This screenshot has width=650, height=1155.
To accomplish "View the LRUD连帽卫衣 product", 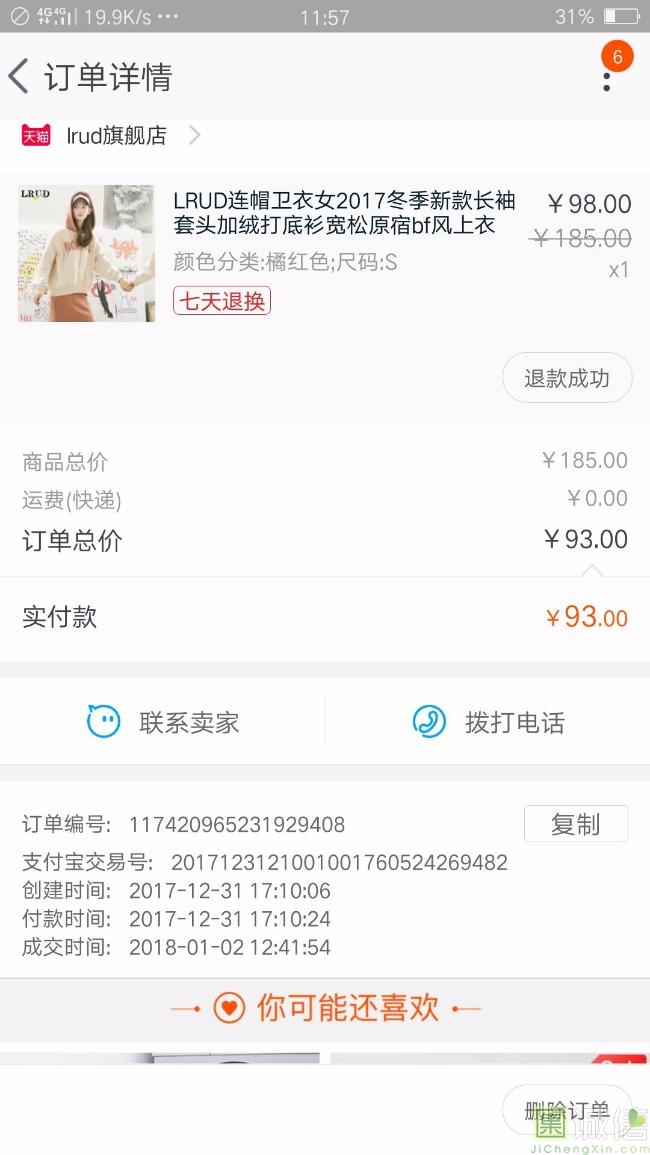I will (x=343, y=213).
